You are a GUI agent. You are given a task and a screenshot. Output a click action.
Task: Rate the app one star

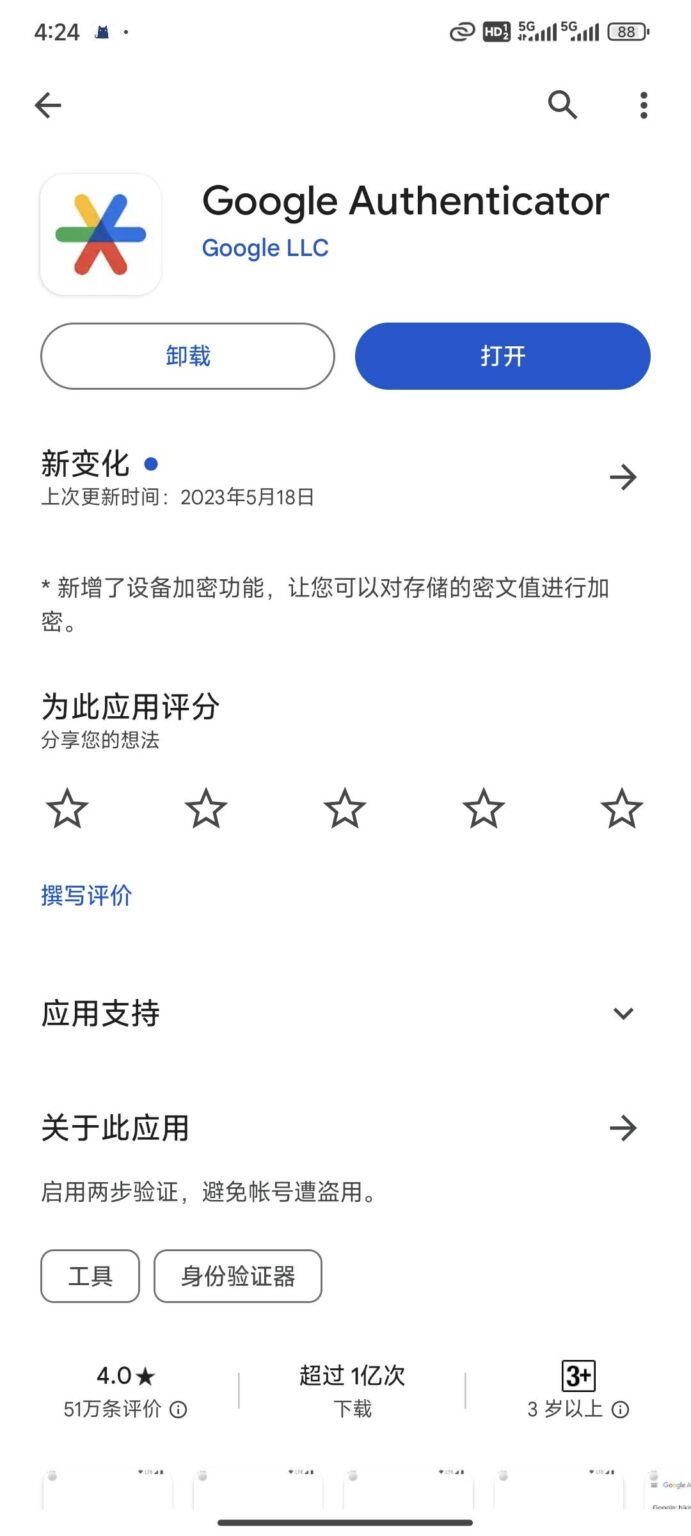(x=68, y=808)
